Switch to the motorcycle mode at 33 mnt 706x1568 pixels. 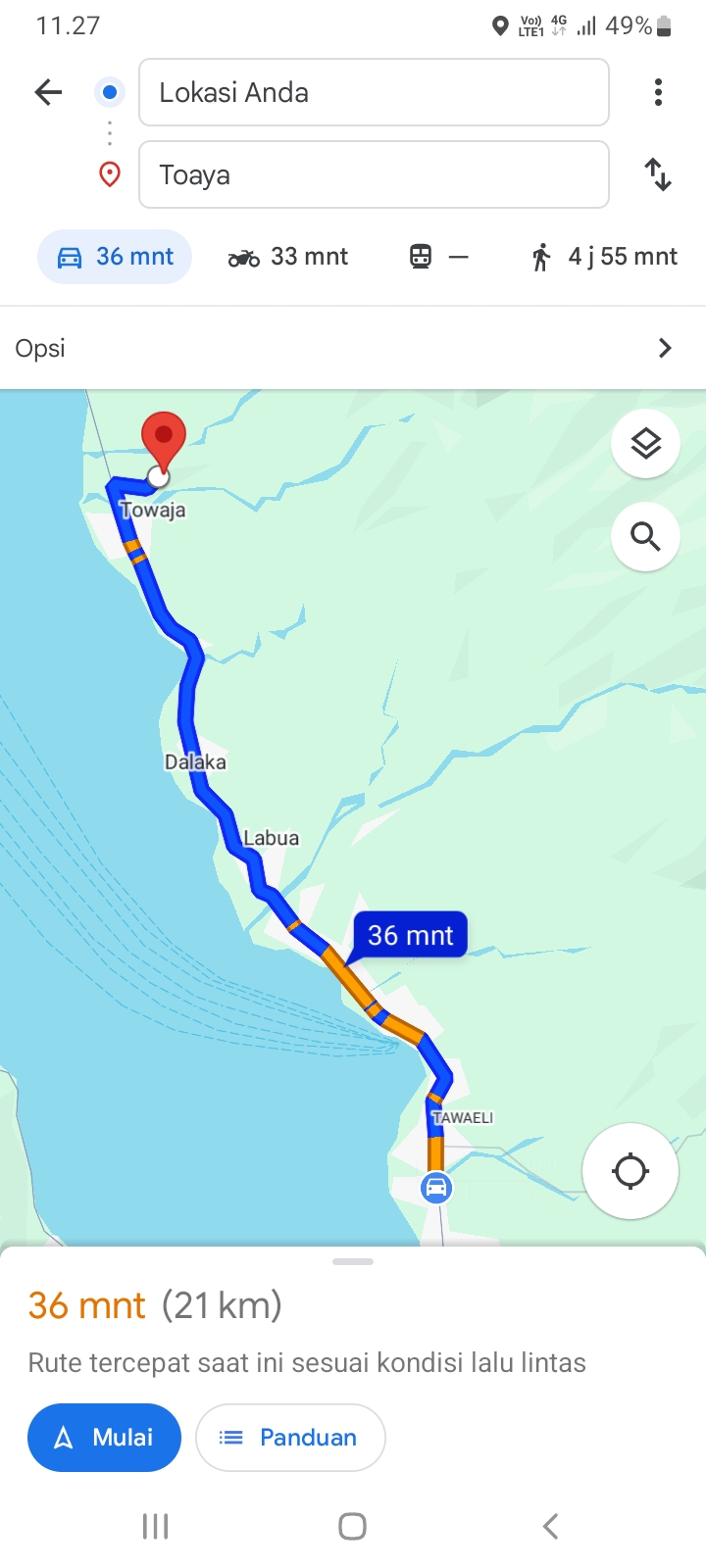(288, 257)
